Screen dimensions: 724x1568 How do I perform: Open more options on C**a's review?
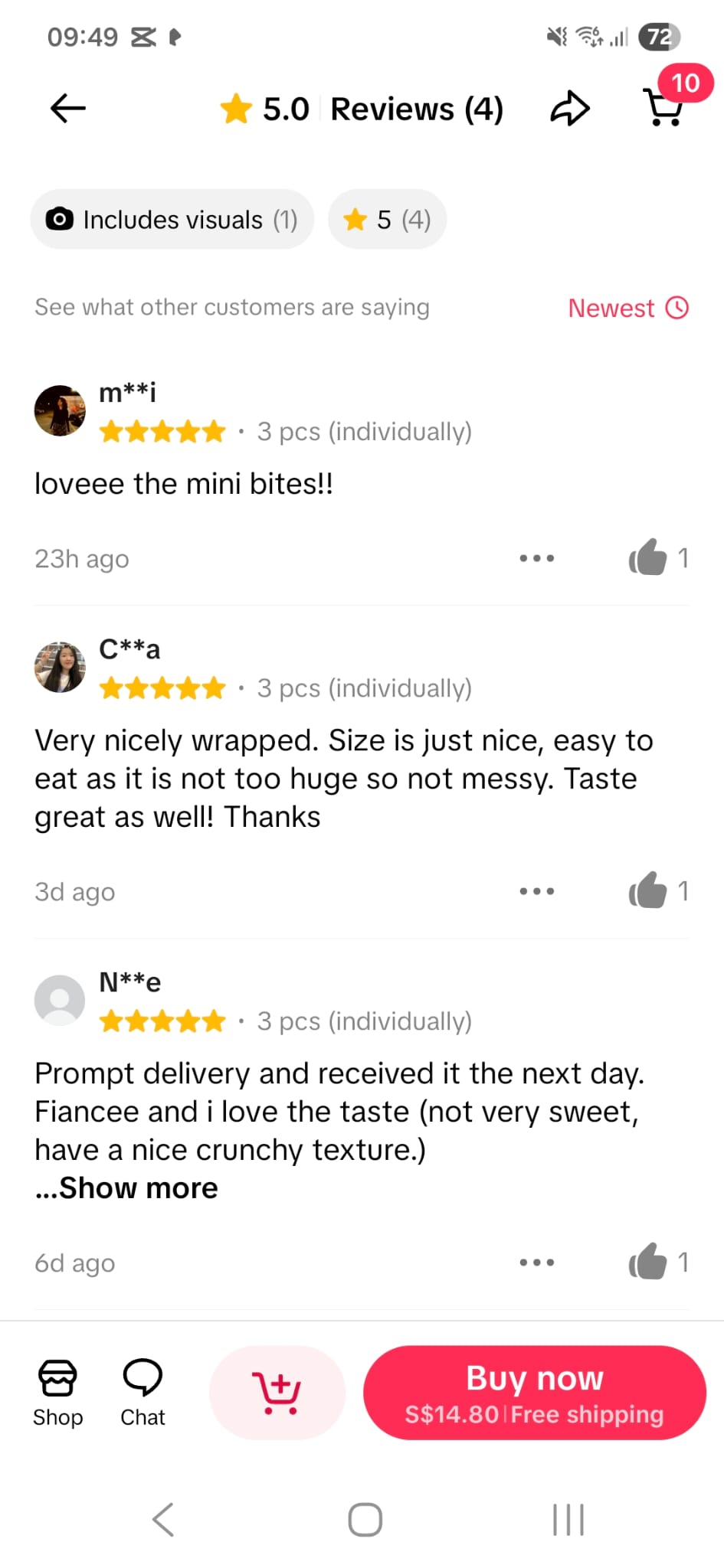[536, 891]
